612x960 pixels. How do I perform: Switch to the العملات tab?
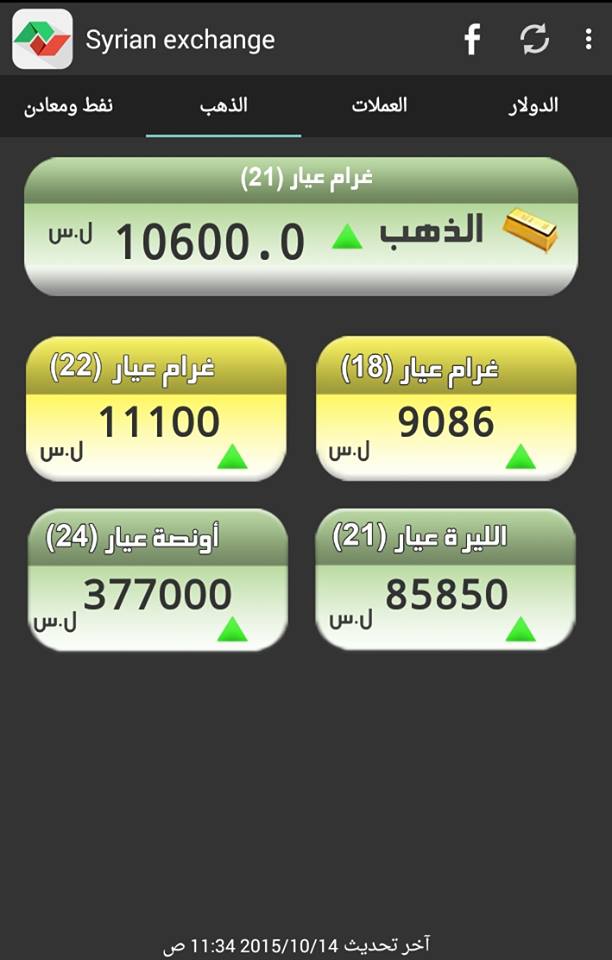click(x=379, y=105)
